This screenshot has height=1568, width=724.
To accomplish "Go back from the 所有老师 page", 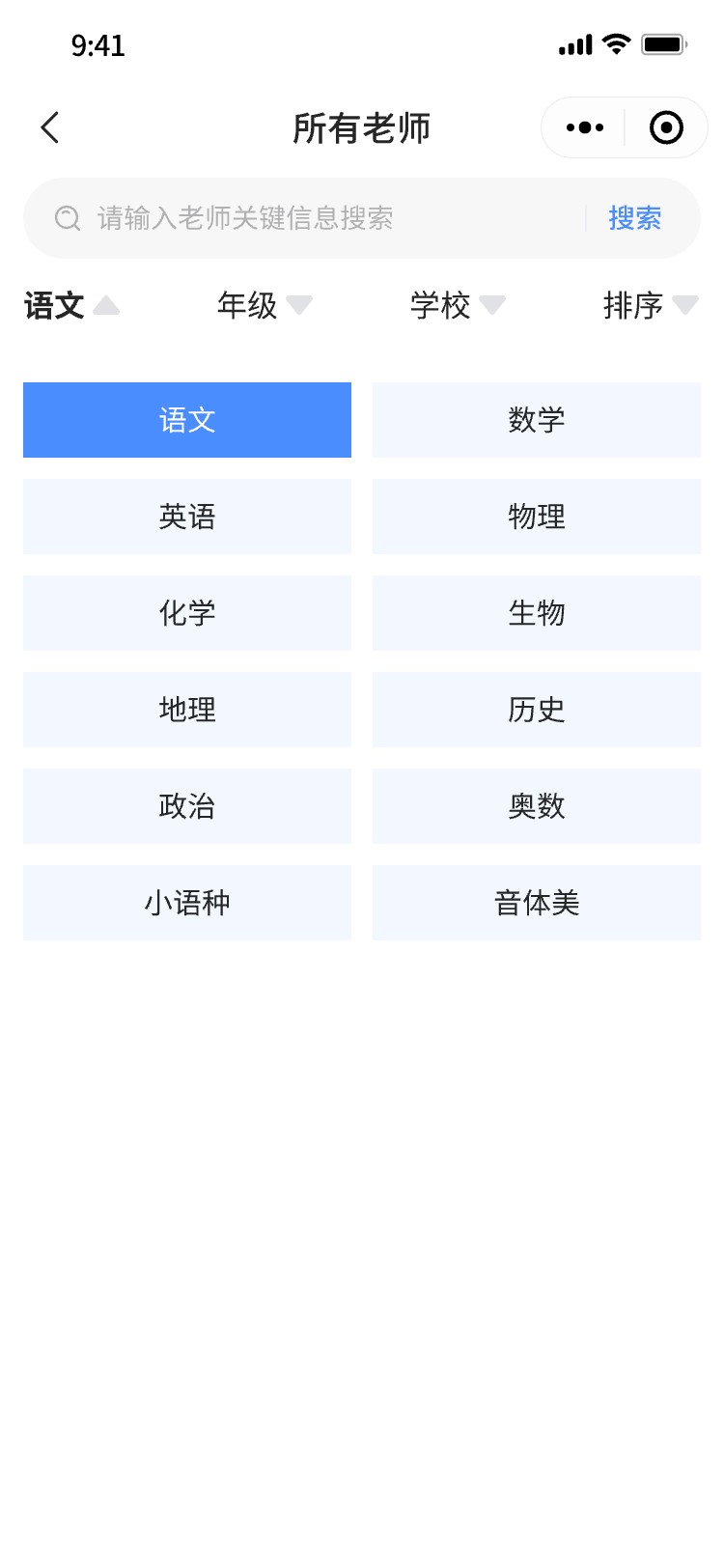I will pos(50,127).
